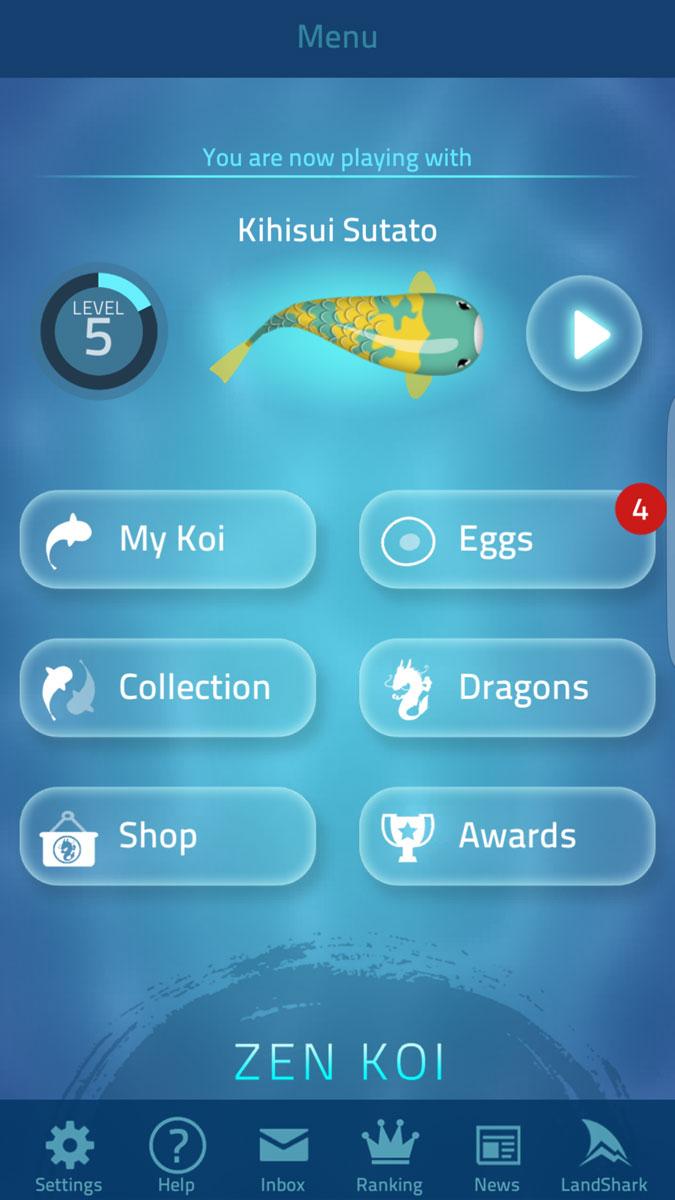
Task: Tap the Kihisui Sutato koi fish
Action: click(x=350, y=334)
